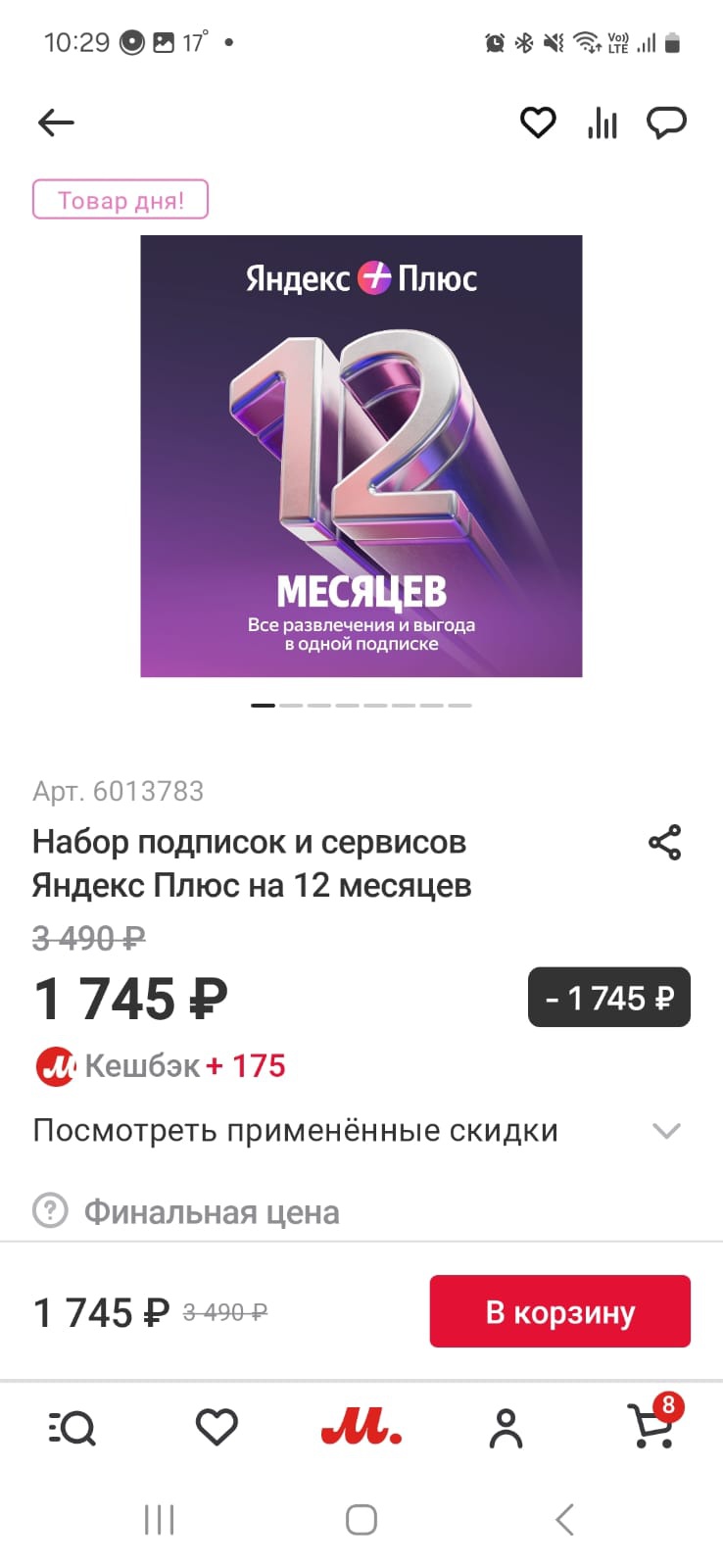Go to the М.Видео home tab
This screenshot has height=1568, width=723.
(361, 1430)
